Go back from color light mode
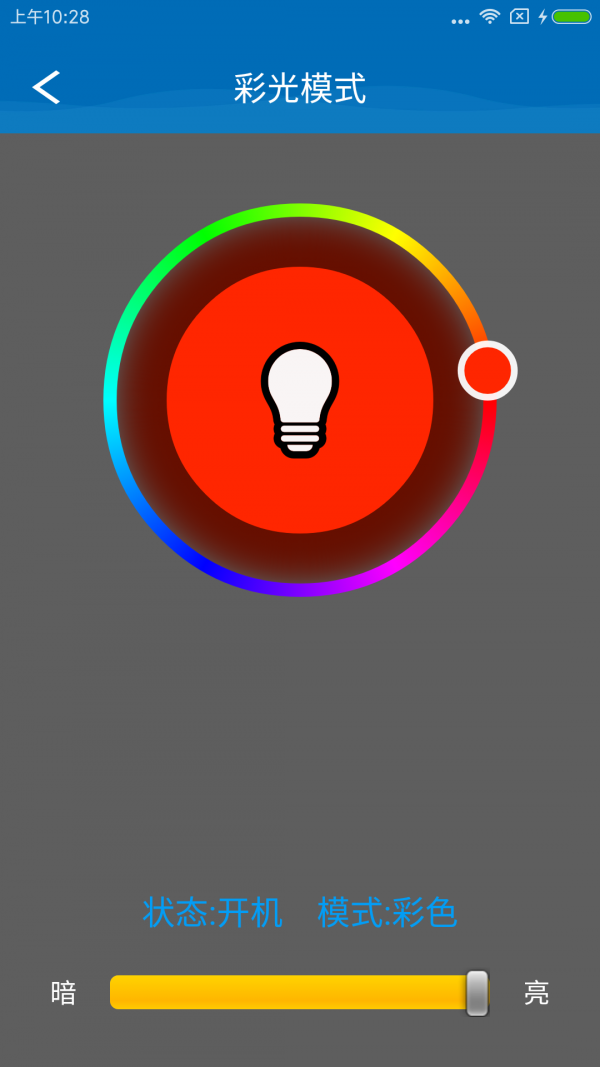The image size is (600, 1067). (46, 88)
